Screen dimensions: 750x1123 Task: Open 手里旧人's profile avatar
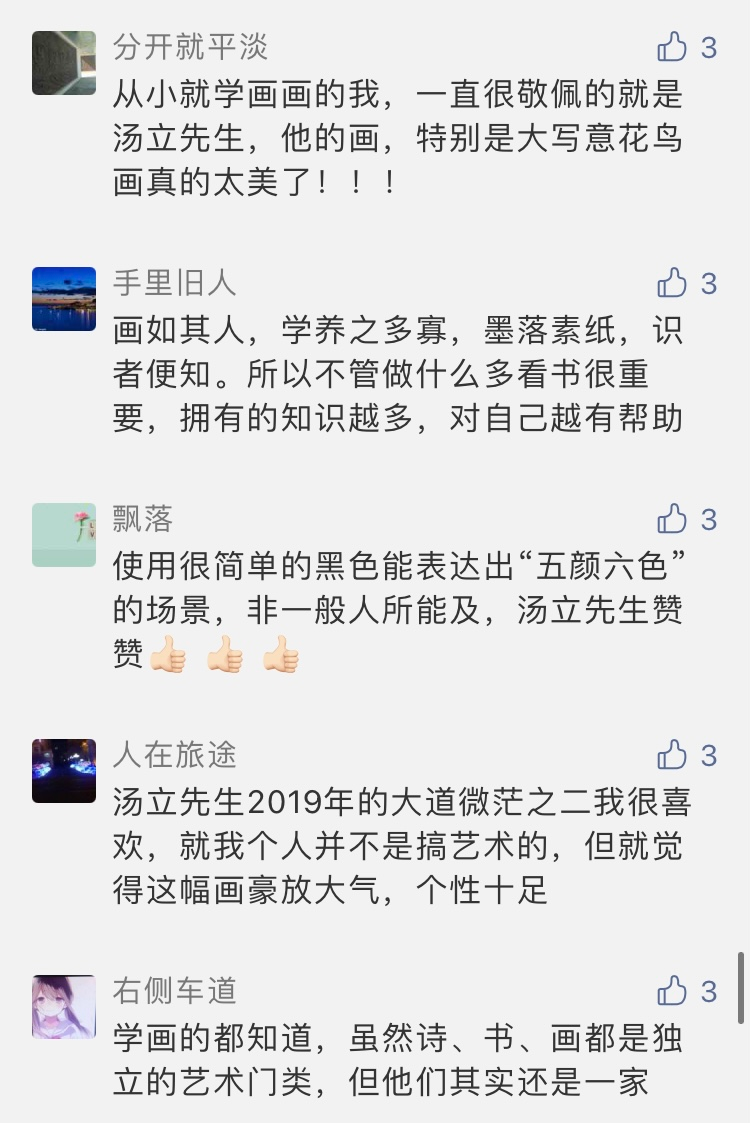pyautogui.click(x=64, y=299)
